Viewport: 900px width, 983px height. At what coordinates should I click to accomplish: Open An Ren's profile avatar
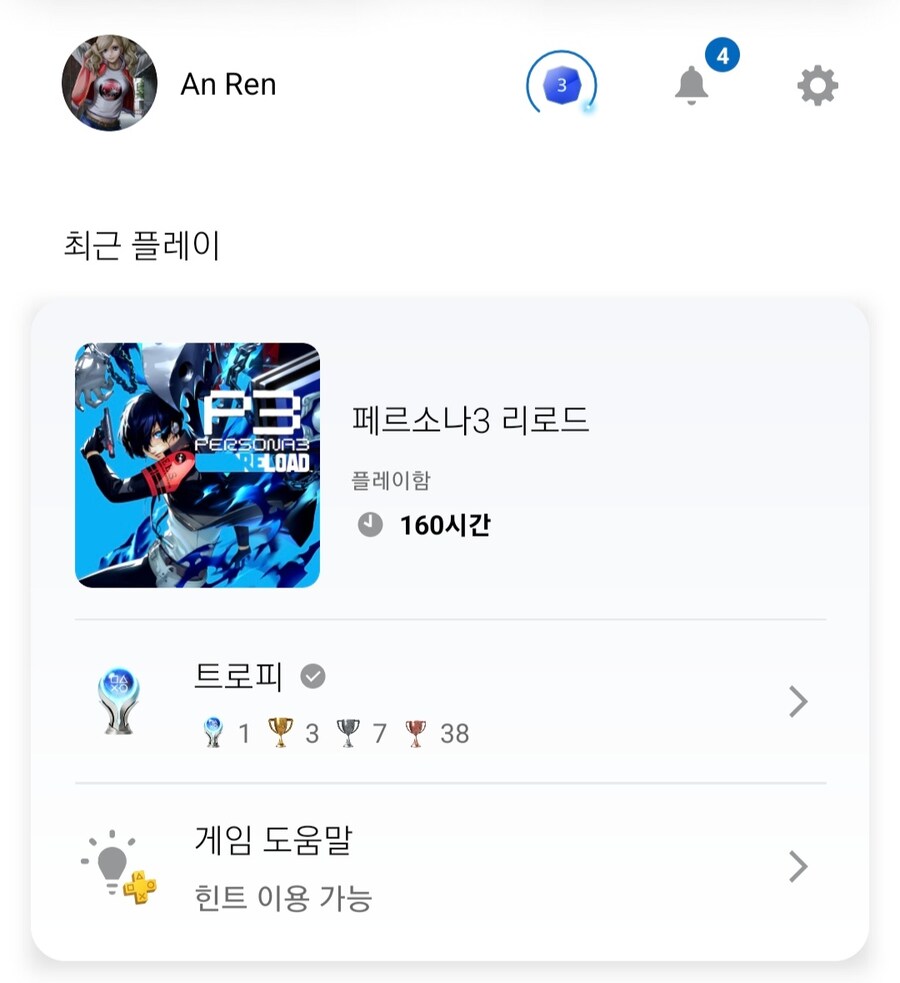(109, 84)
